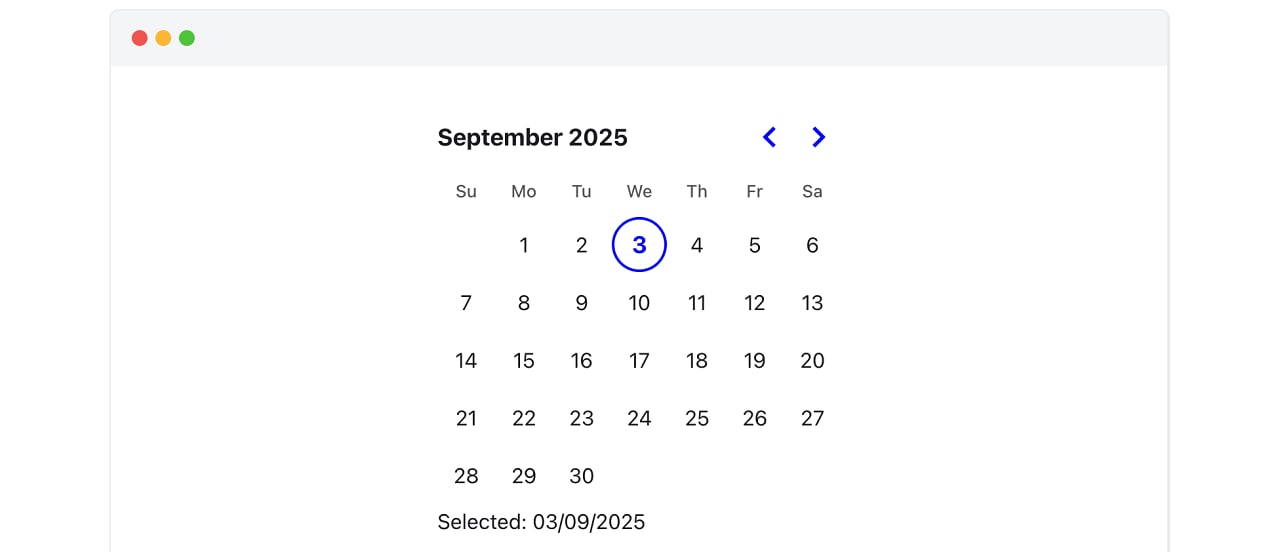1280x552 pixels.
Task: Choose Sunday the 7th
Action: tap(466, 303)
